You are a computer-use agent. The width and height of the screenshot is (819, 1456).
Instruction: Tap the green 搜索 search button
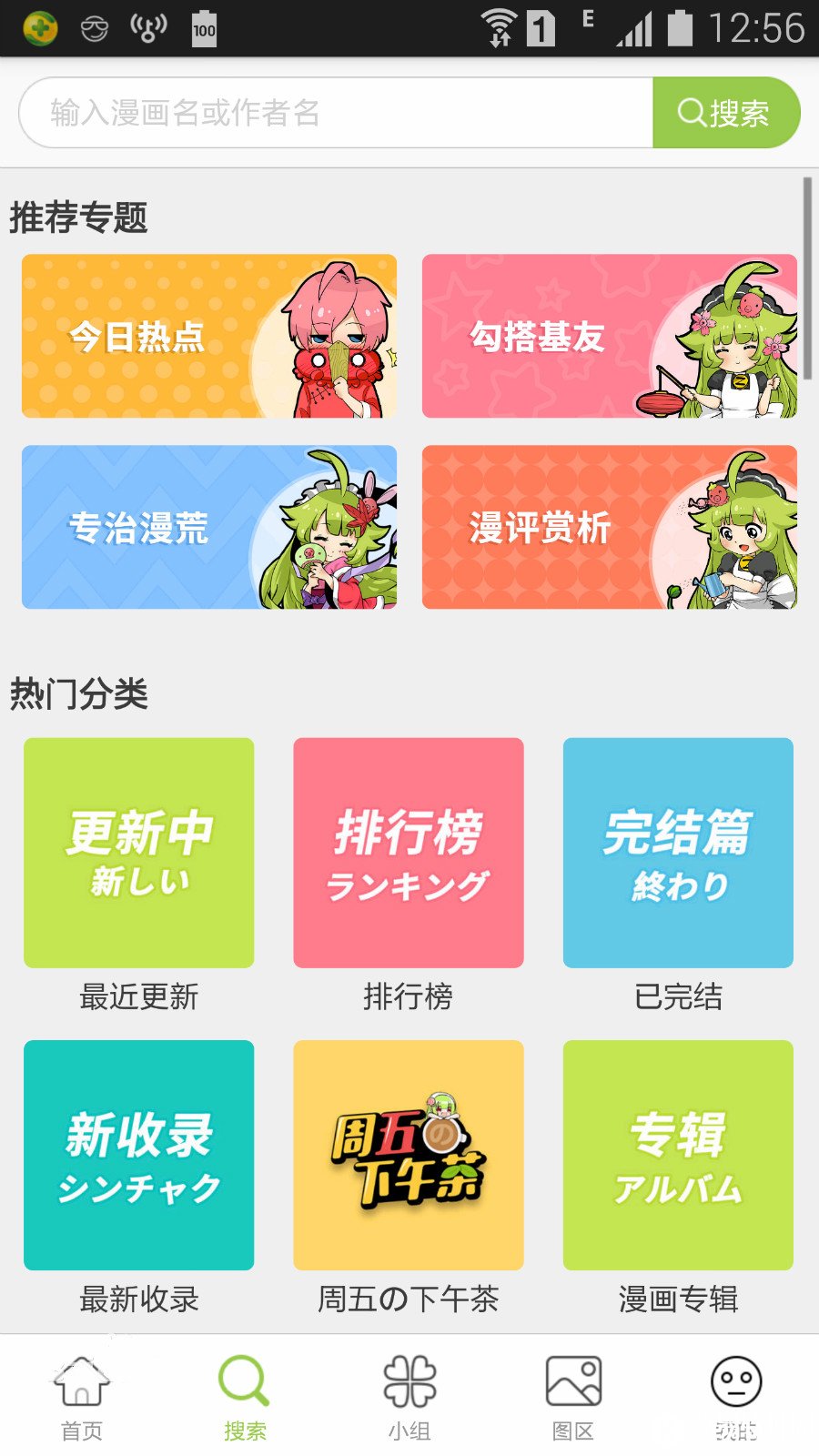click(x=725, y=113)
